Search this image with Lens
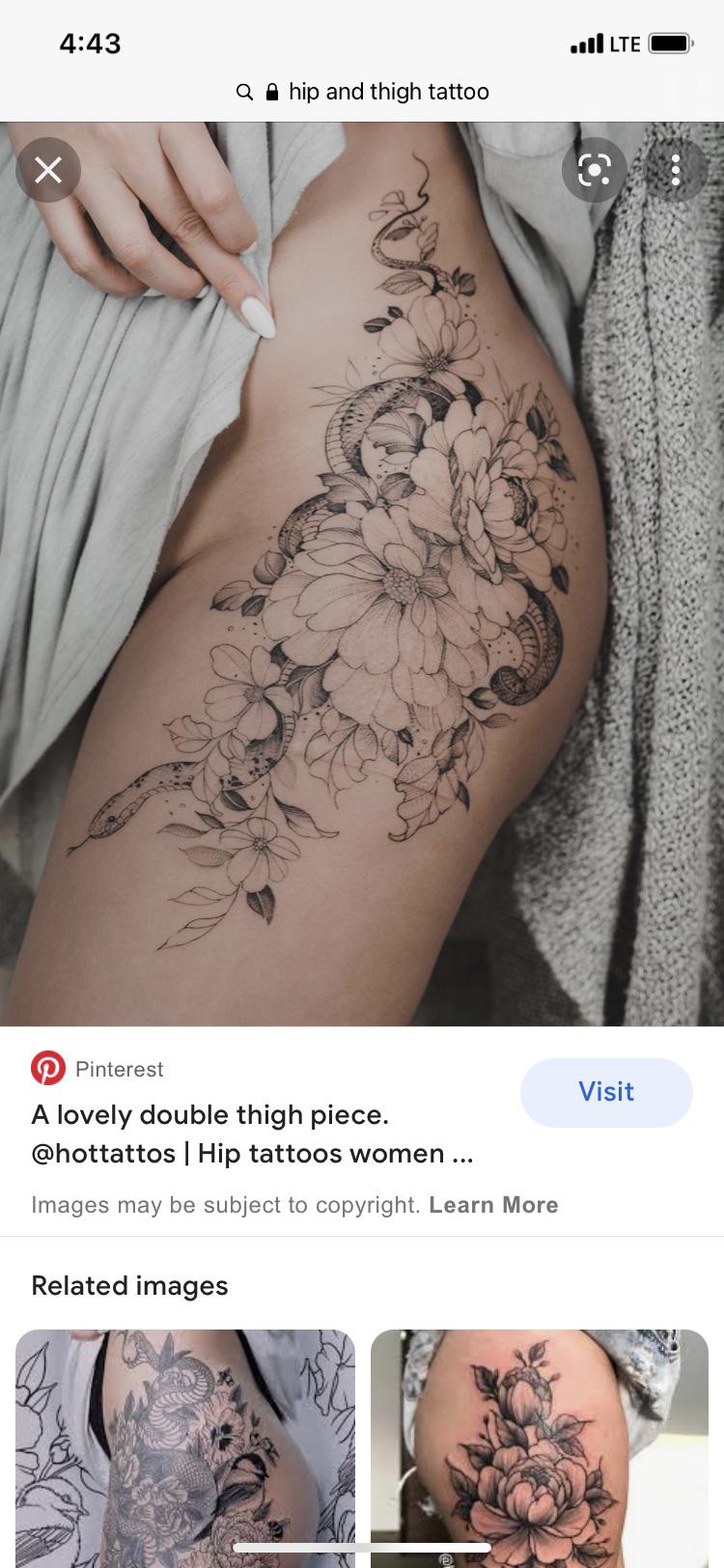Screen dimensions: 724x1568 [594, 171]
